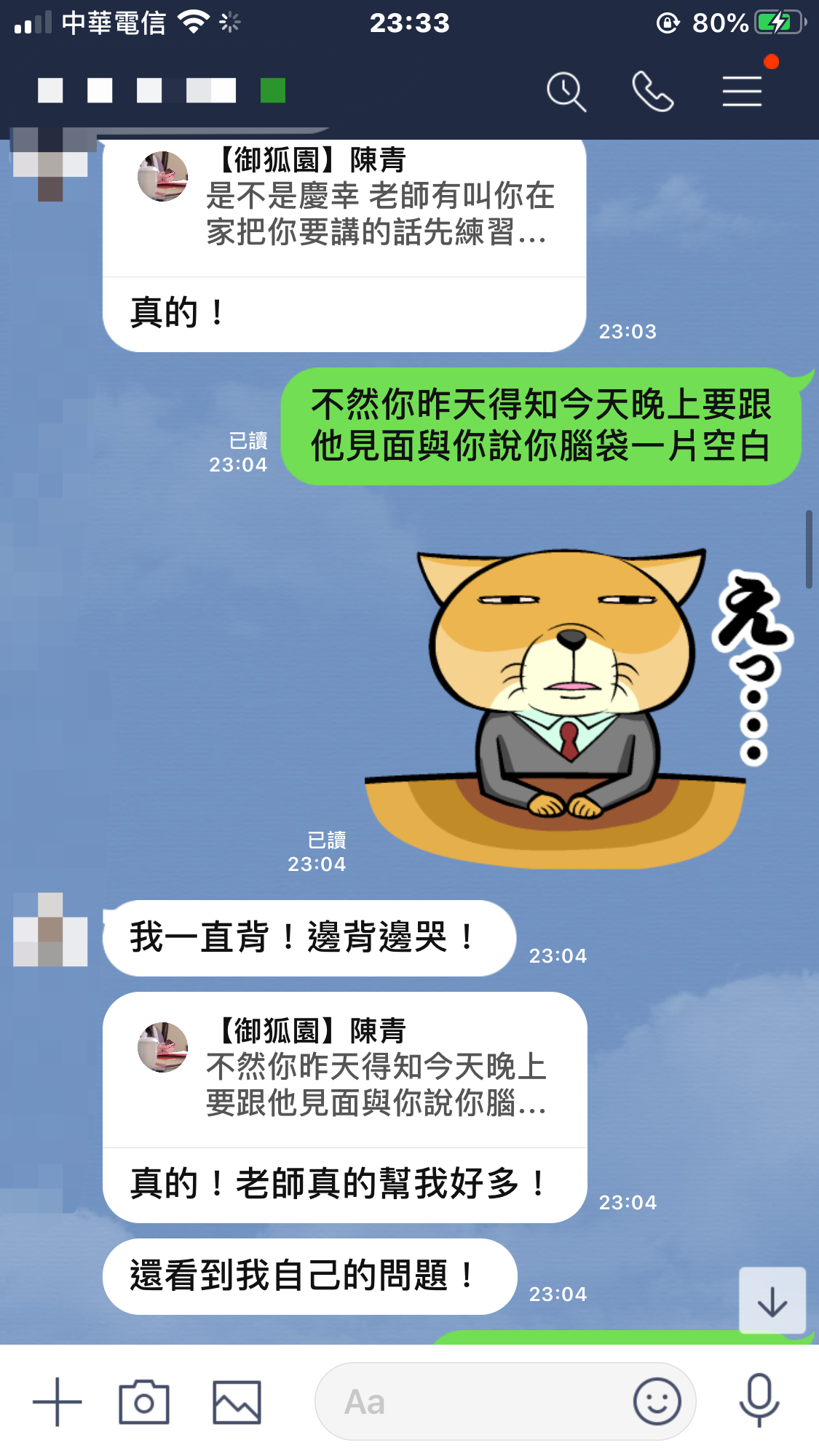Search within this chat

(566, 92)
